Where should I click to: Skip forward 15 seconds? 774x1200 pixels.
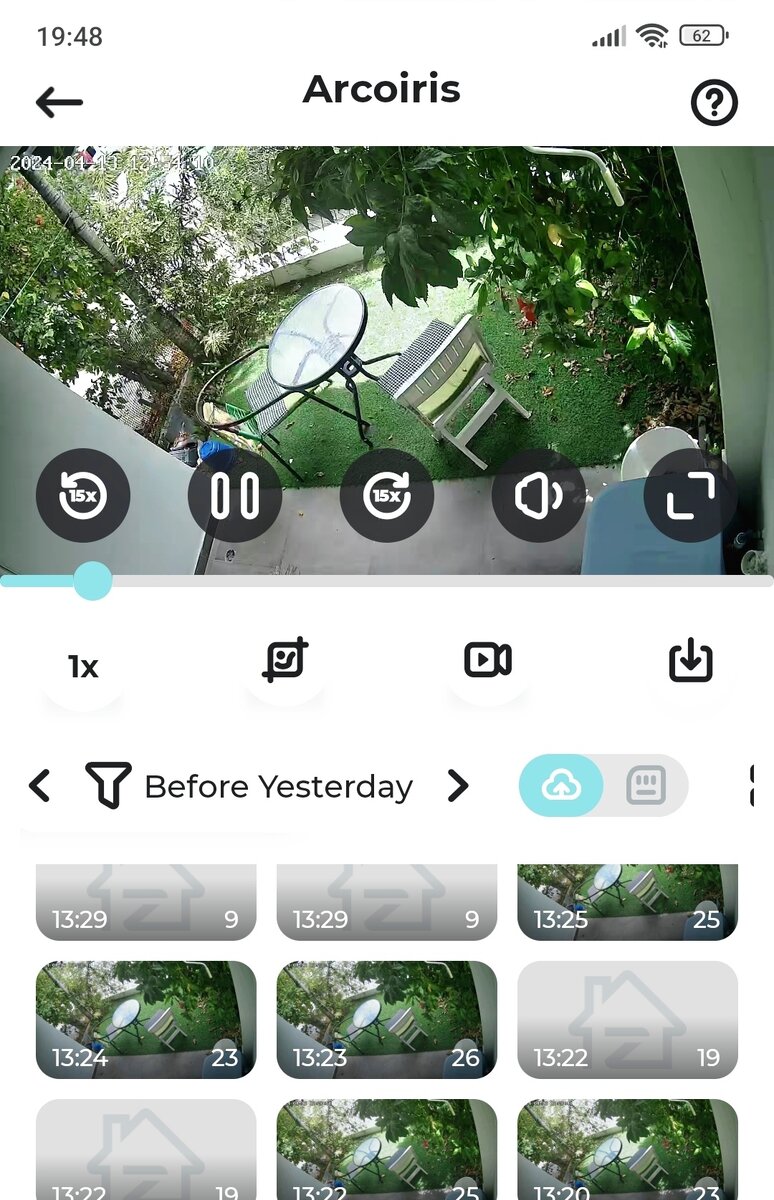[x=387, y=495]
